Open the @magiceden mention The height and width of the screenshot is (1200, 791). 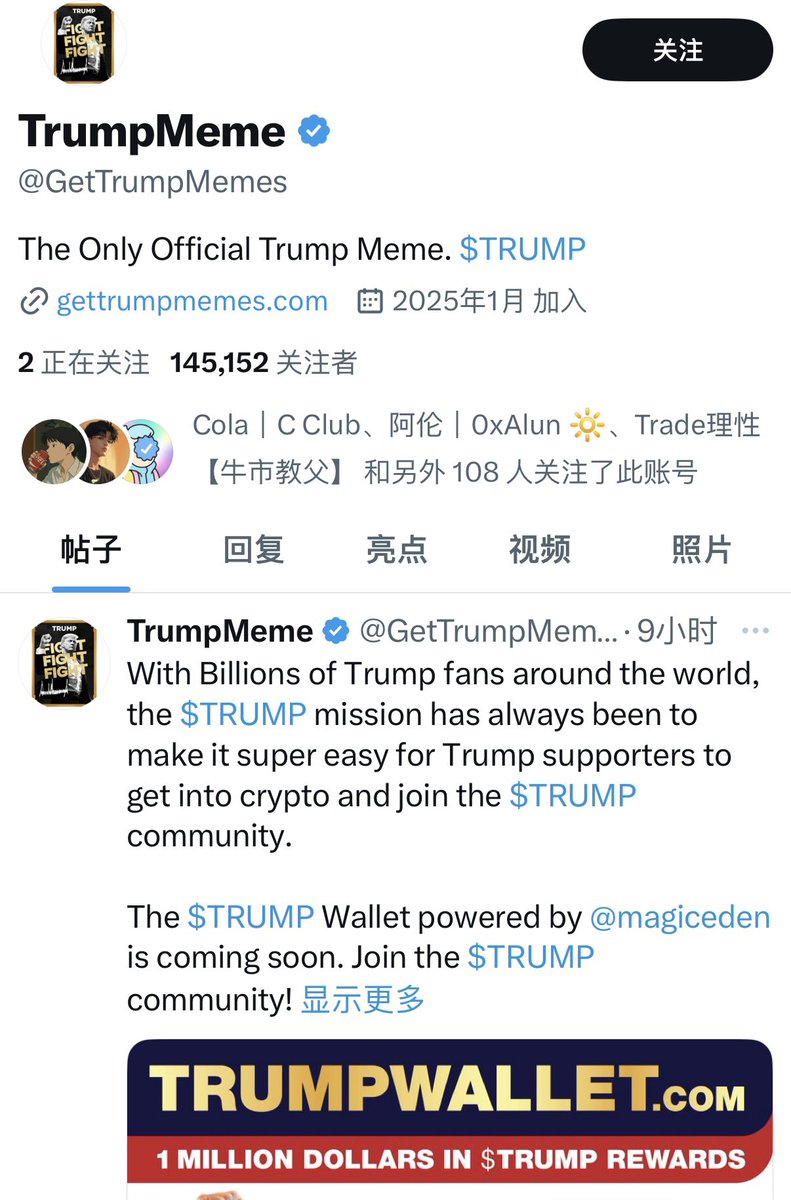[680, 917]
